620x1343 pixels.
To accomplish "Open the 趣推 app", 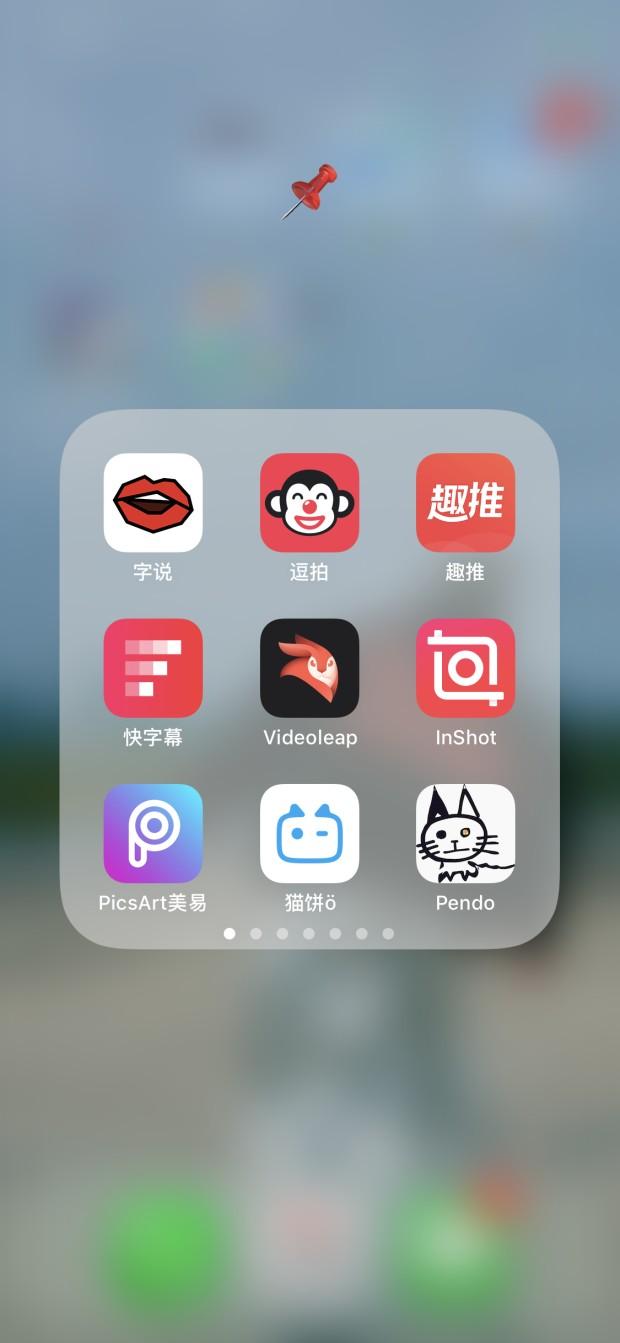I will [x=465, y=503].
